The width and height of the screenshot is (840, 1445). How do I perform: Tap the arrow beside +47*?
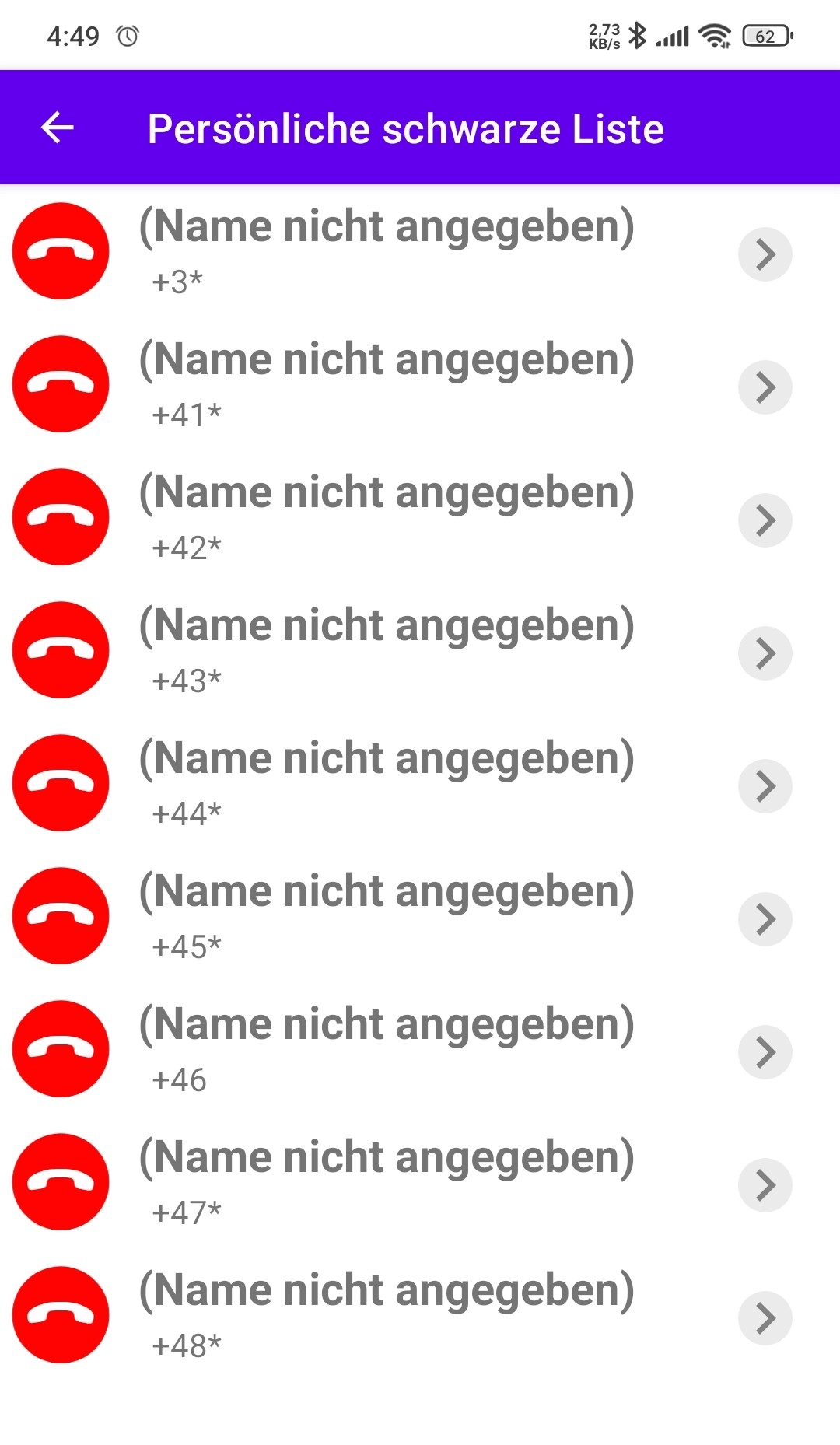(765, 1184)
